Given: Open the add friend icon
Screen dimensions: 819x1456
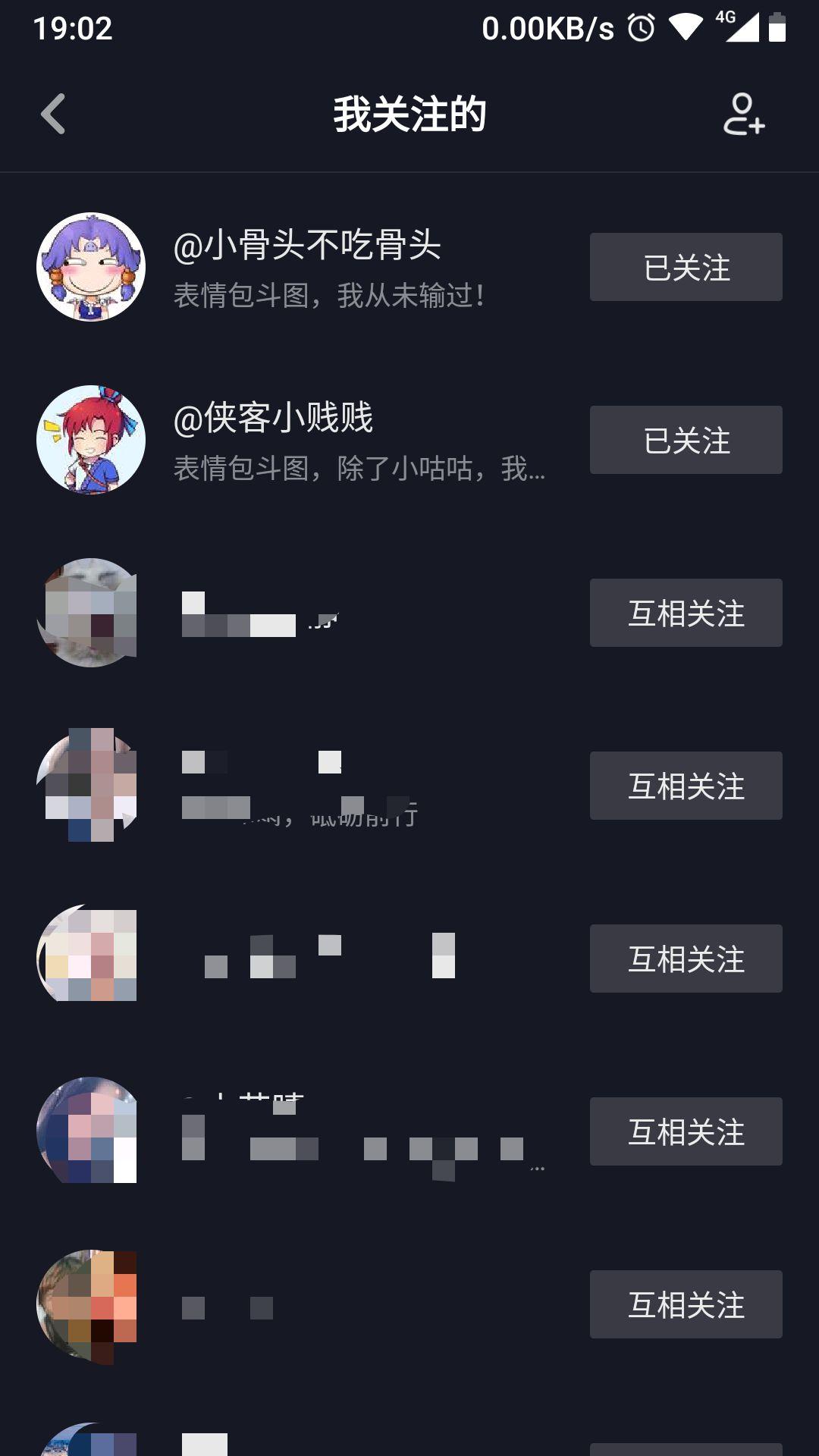Looking at the screenshot, I should click(x=743, y=115).
